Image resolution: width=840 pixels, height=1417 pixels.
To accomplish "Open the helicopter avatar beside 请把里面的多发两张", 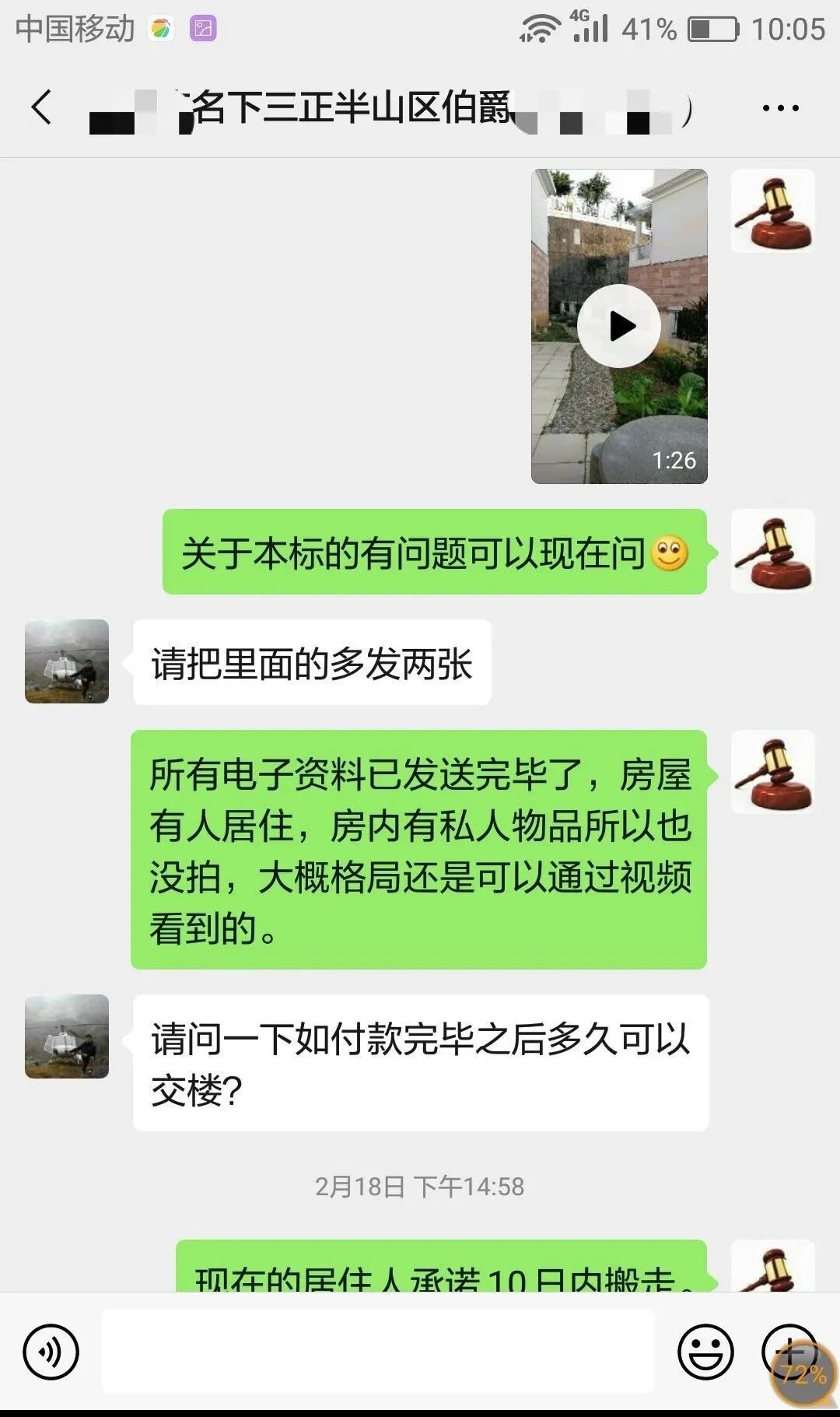I will (67, 661).
